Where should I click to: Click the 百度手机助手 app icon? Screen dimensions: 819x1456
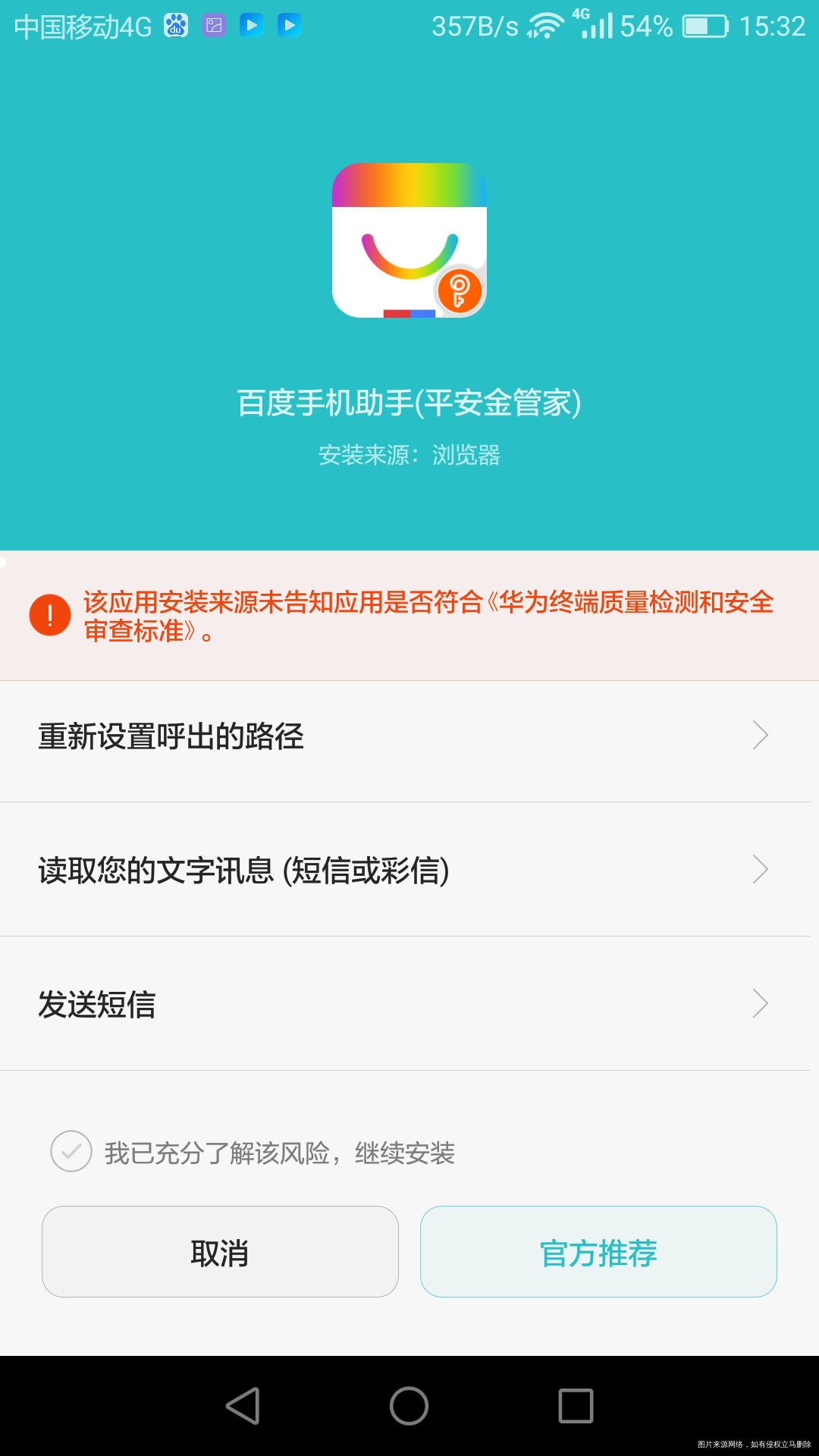(408, 241)
